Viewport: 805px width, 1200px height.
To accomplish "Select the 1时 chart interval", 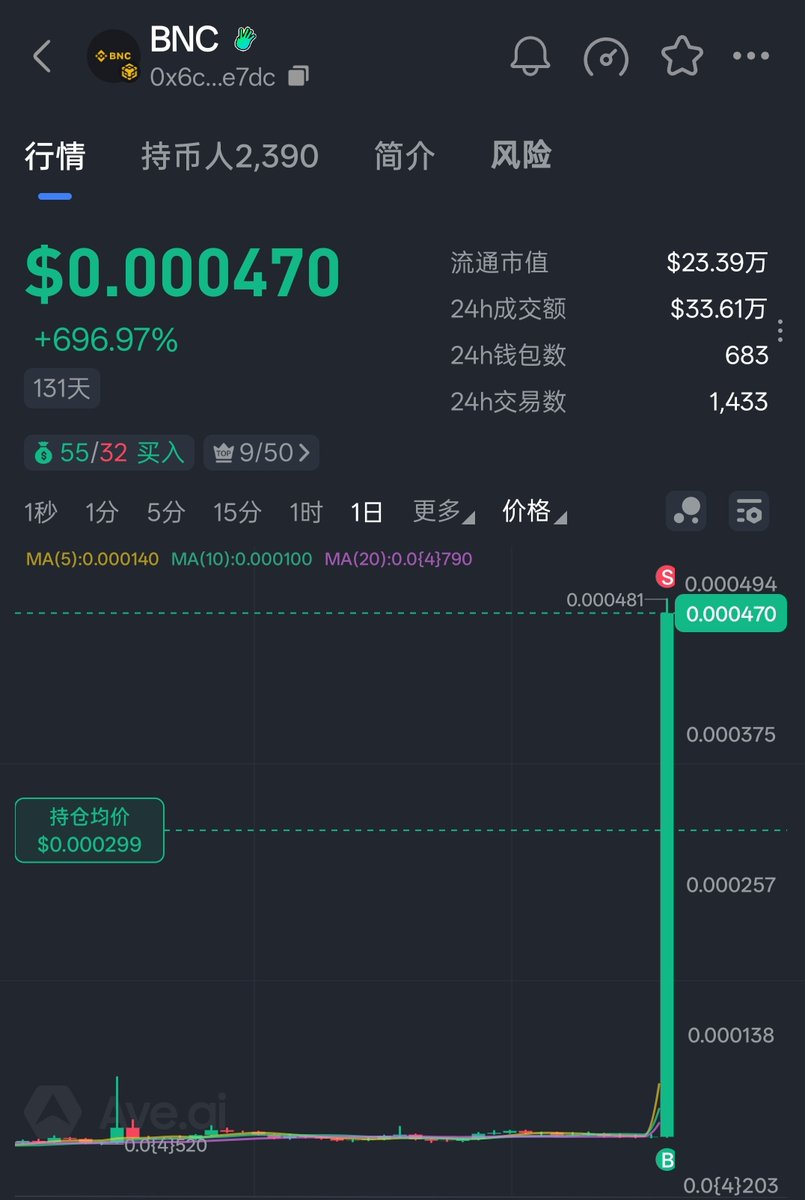I will point(306,512).
